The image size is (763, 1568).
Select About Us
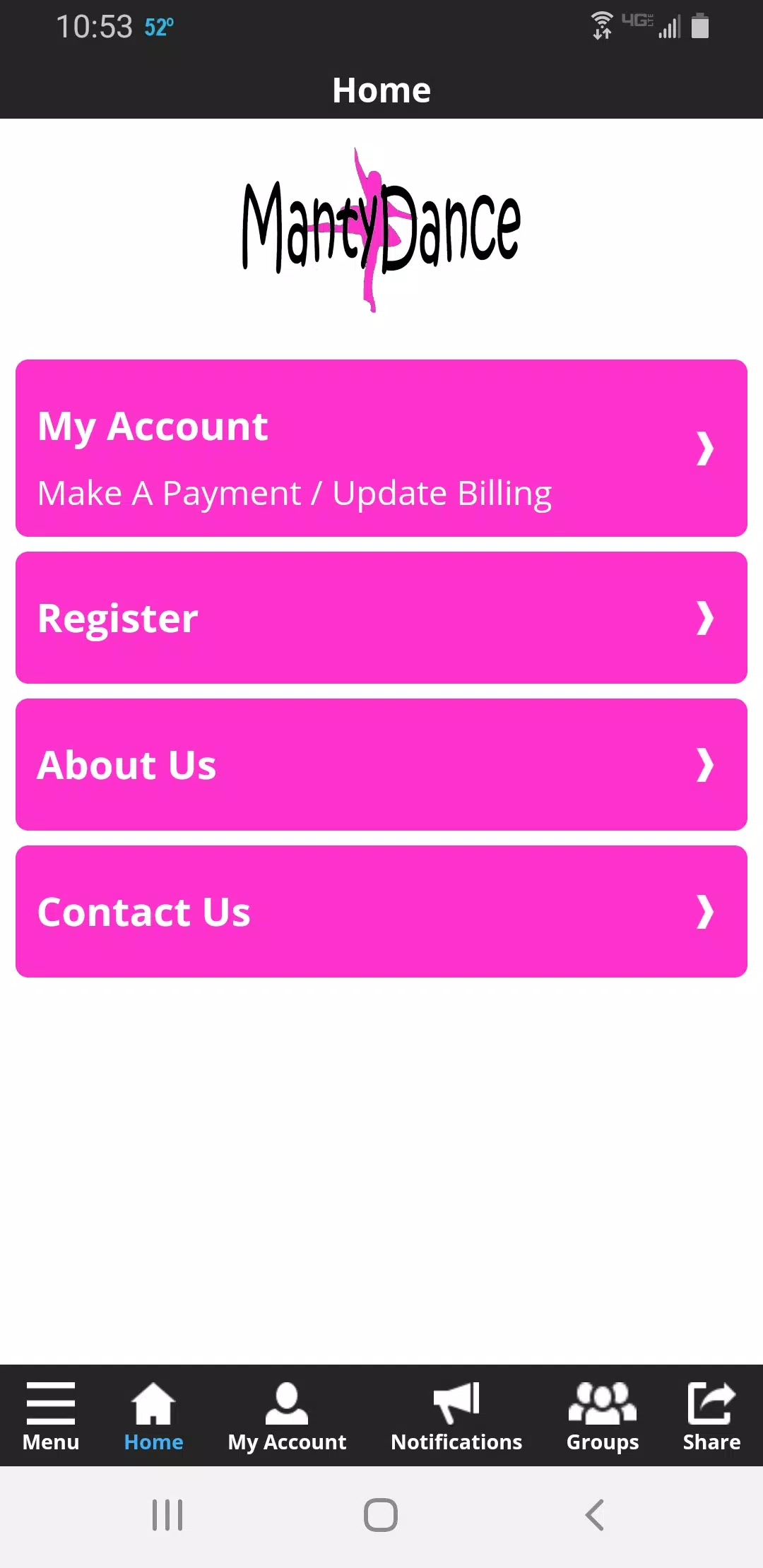(x=381, y=764)
